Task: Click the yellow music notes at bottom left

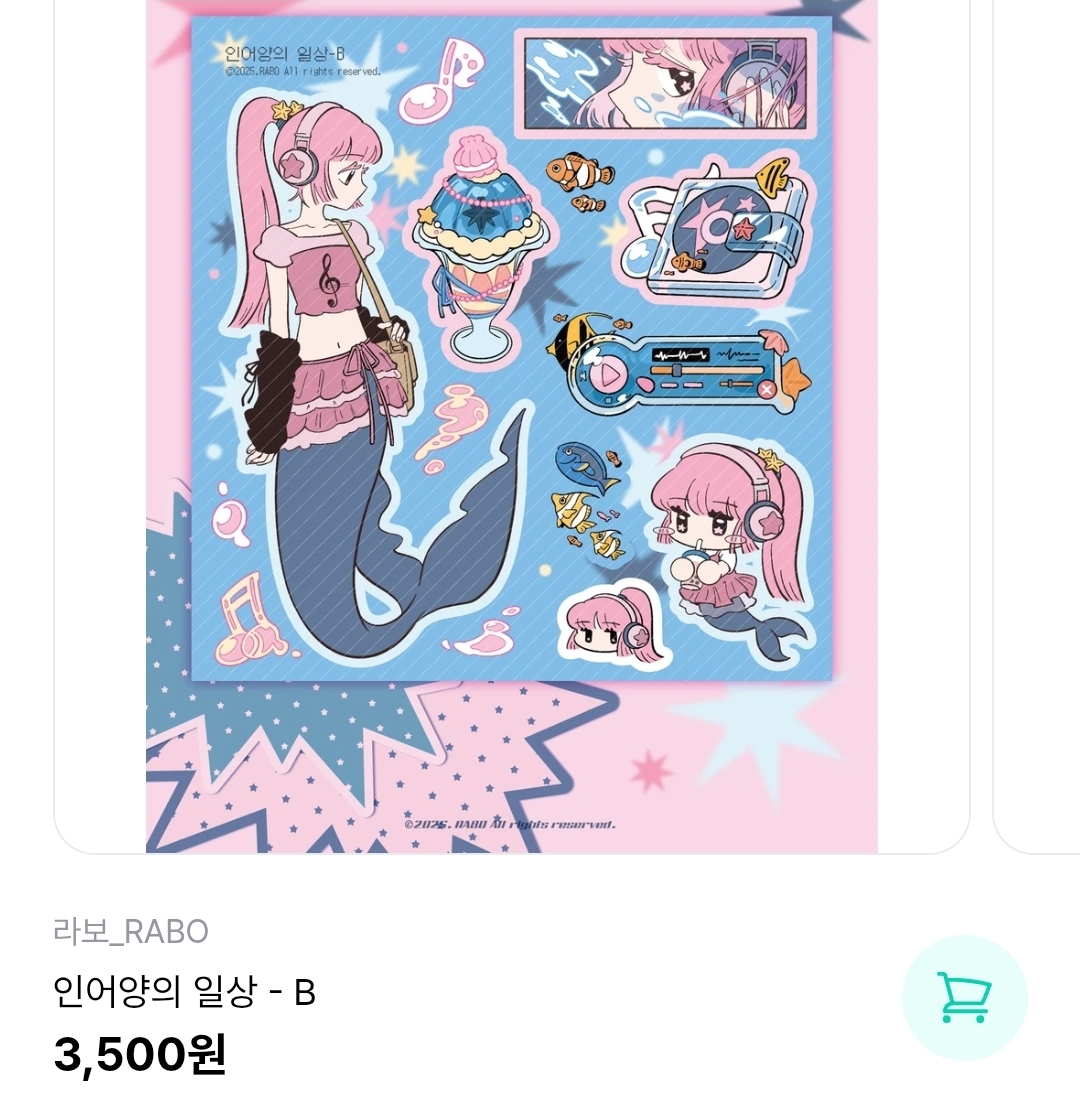Action: click(250, 625)
